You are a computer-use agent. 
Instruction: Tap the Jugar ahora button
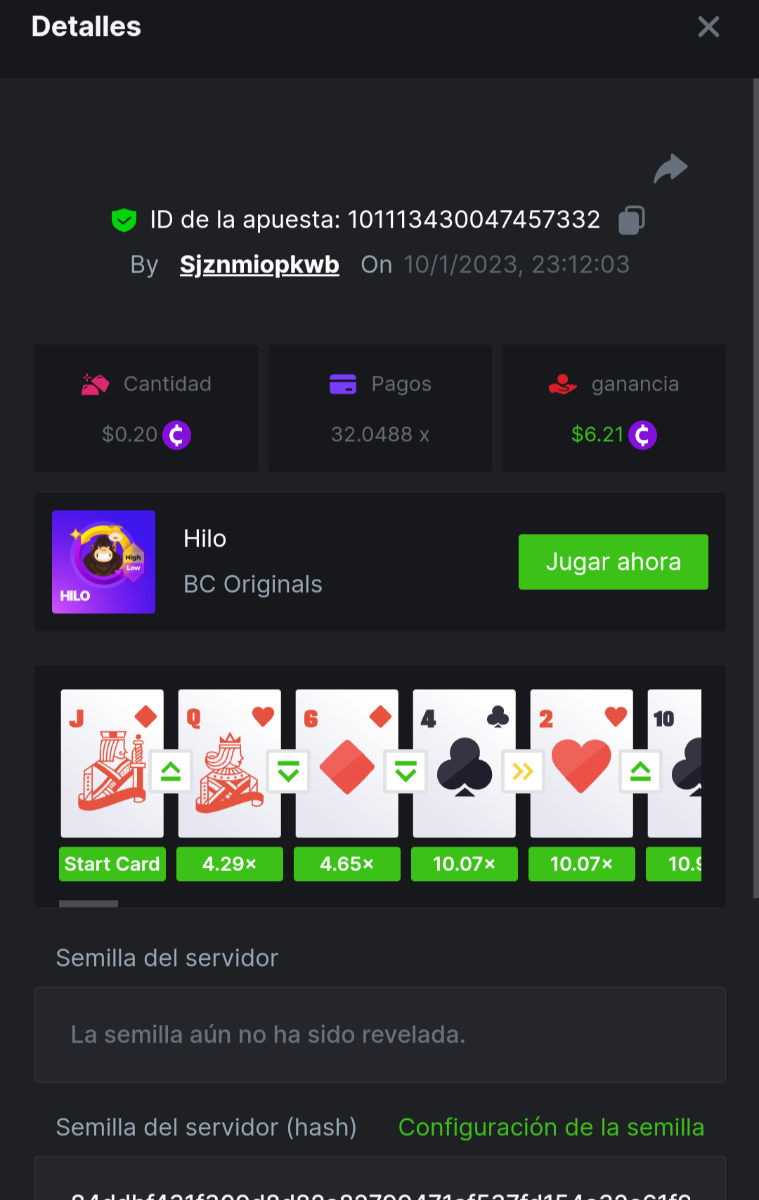(x=613, y=562)
